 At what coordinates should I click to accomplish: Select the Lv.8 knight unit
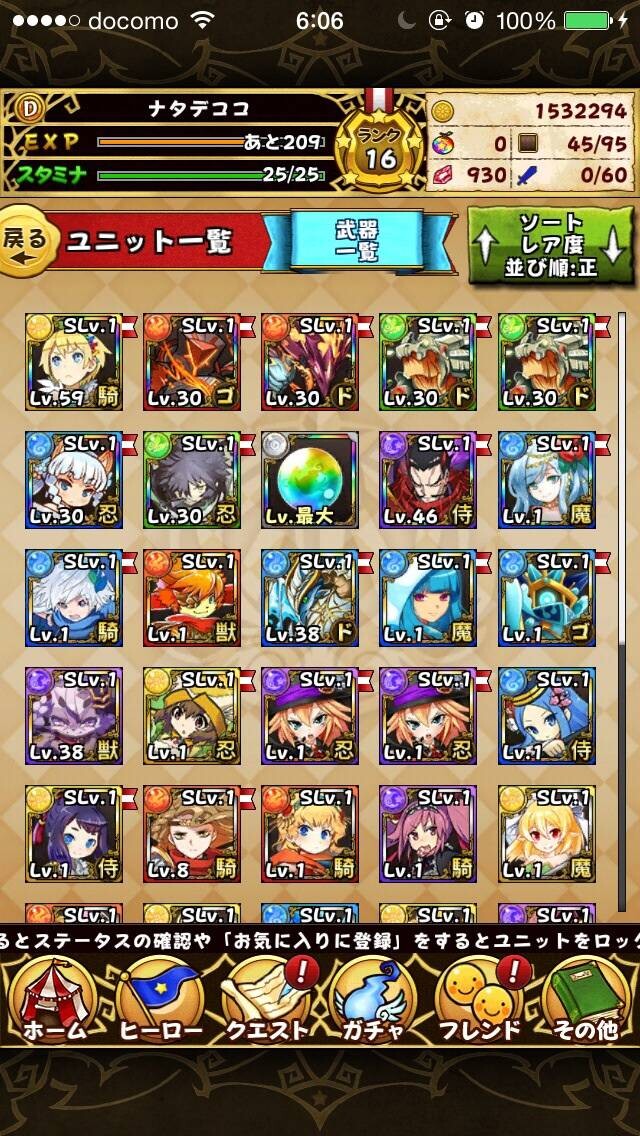192,834
